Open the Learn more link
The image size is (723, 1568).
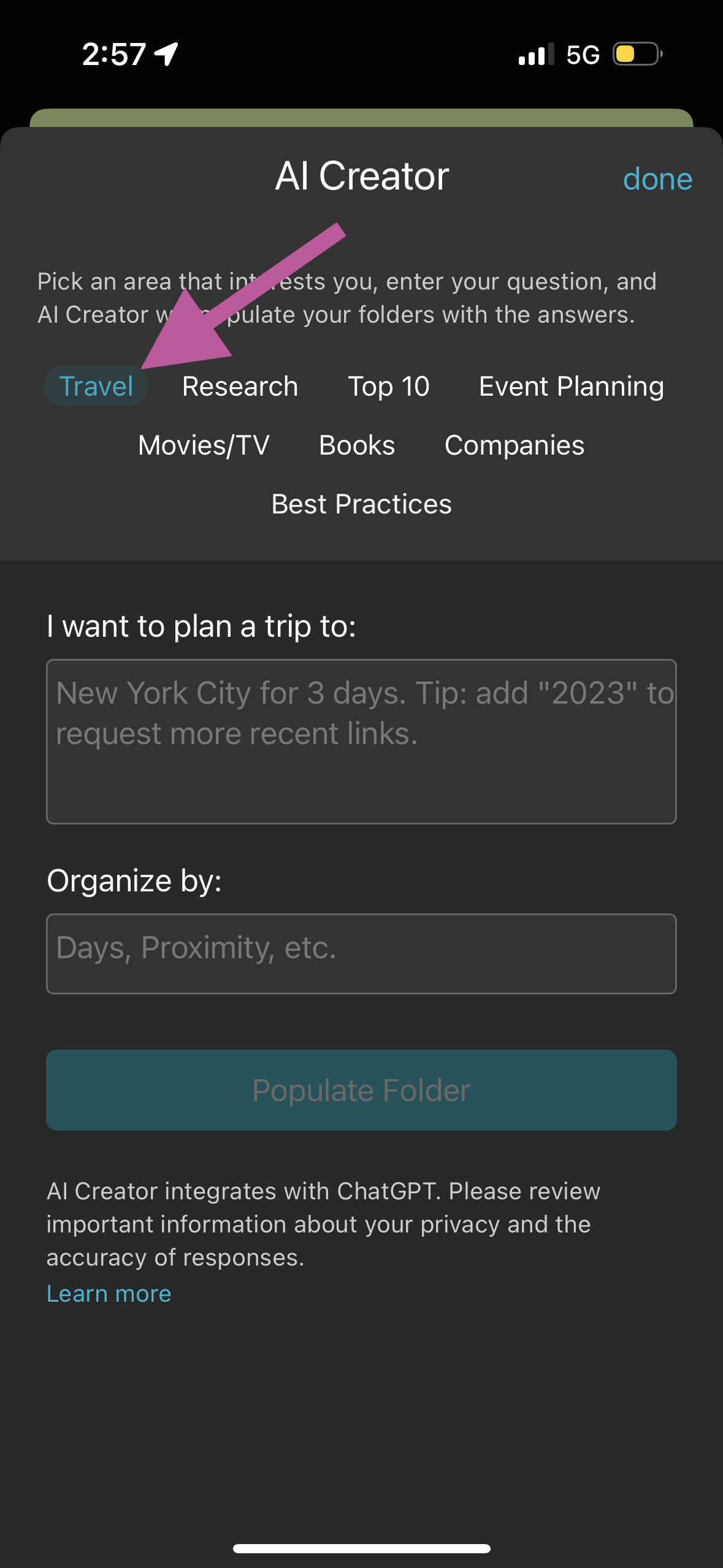pyautogui.click(x=109, y=1294)
